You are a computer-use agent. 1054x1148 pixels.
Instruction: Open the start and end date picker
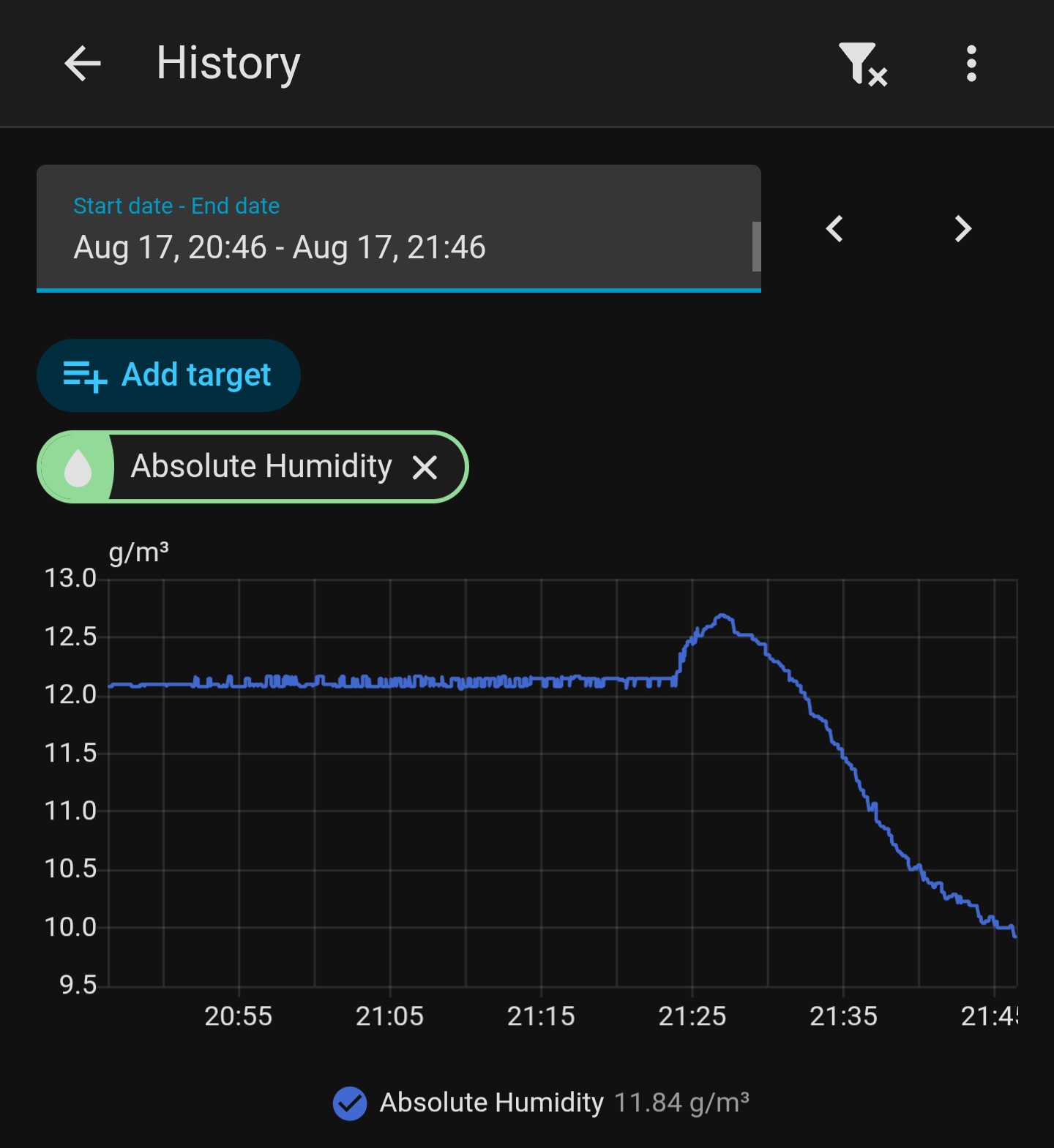(399, 228)
